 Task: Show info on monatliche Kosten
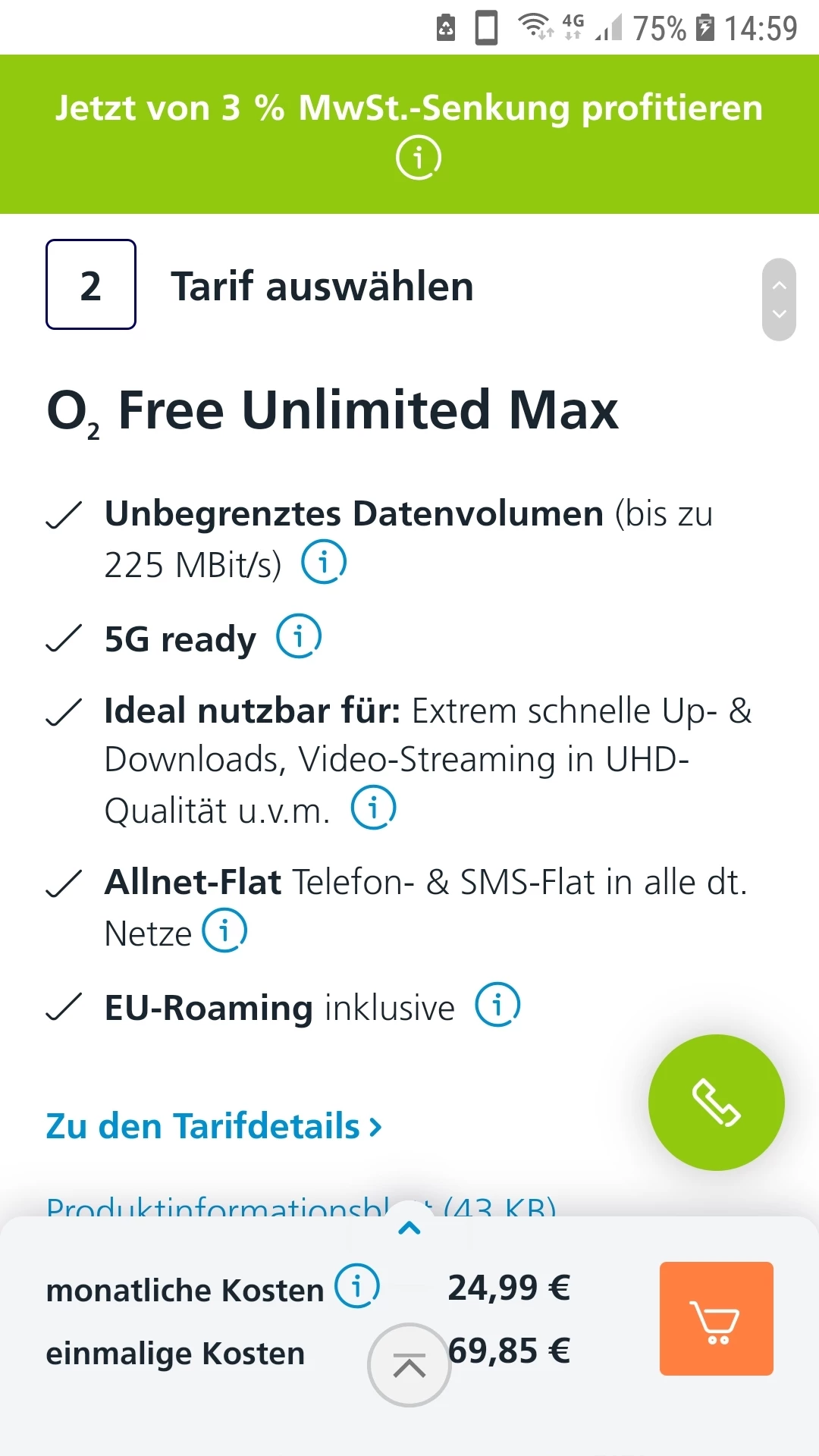click(x=357, y=1286)
